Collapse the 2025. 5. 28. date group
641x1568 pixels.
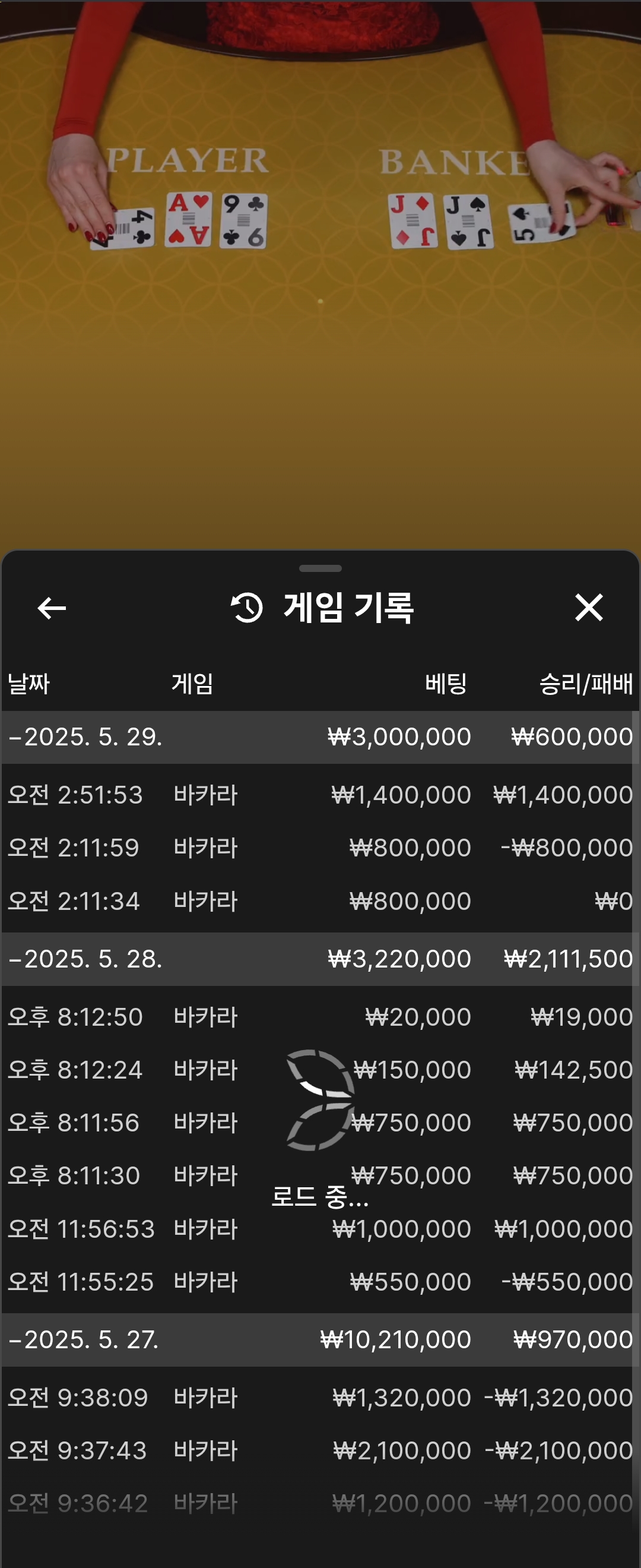(x=85, y=959)
